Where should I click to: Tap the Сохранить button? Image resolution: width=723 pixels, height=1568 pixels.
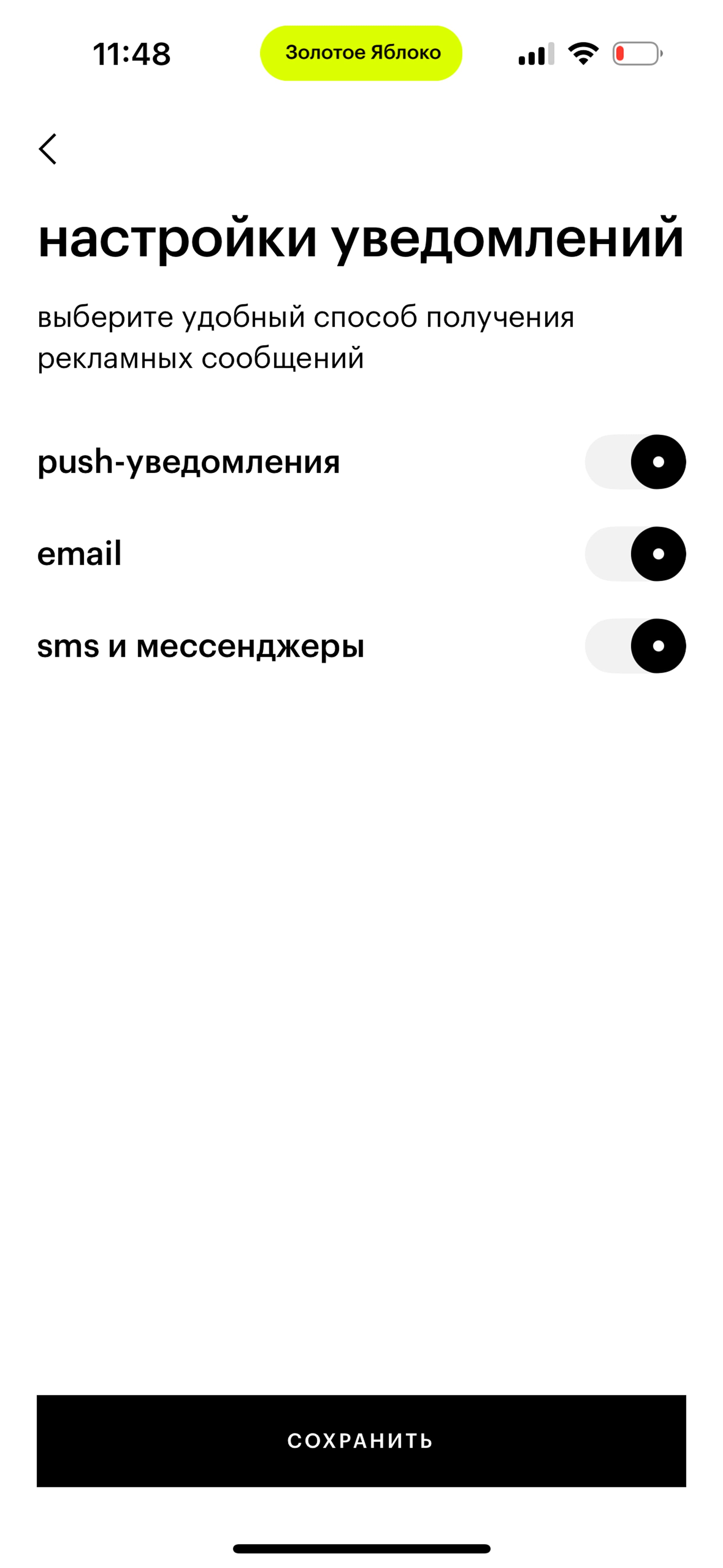[361, 1441]
